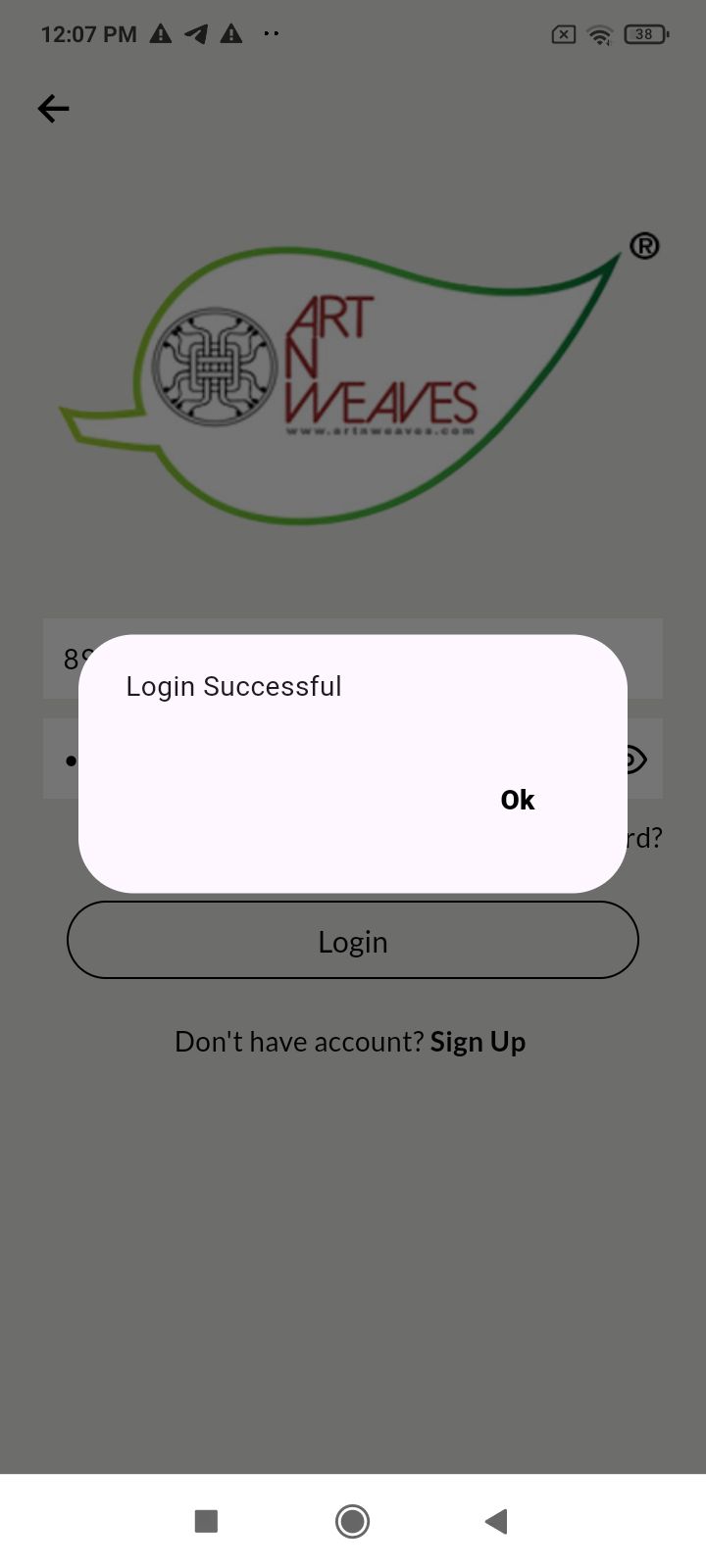This screenshot has width=706, height=1568.
Task: Tap the system home button
Action: click(352, 1521)
